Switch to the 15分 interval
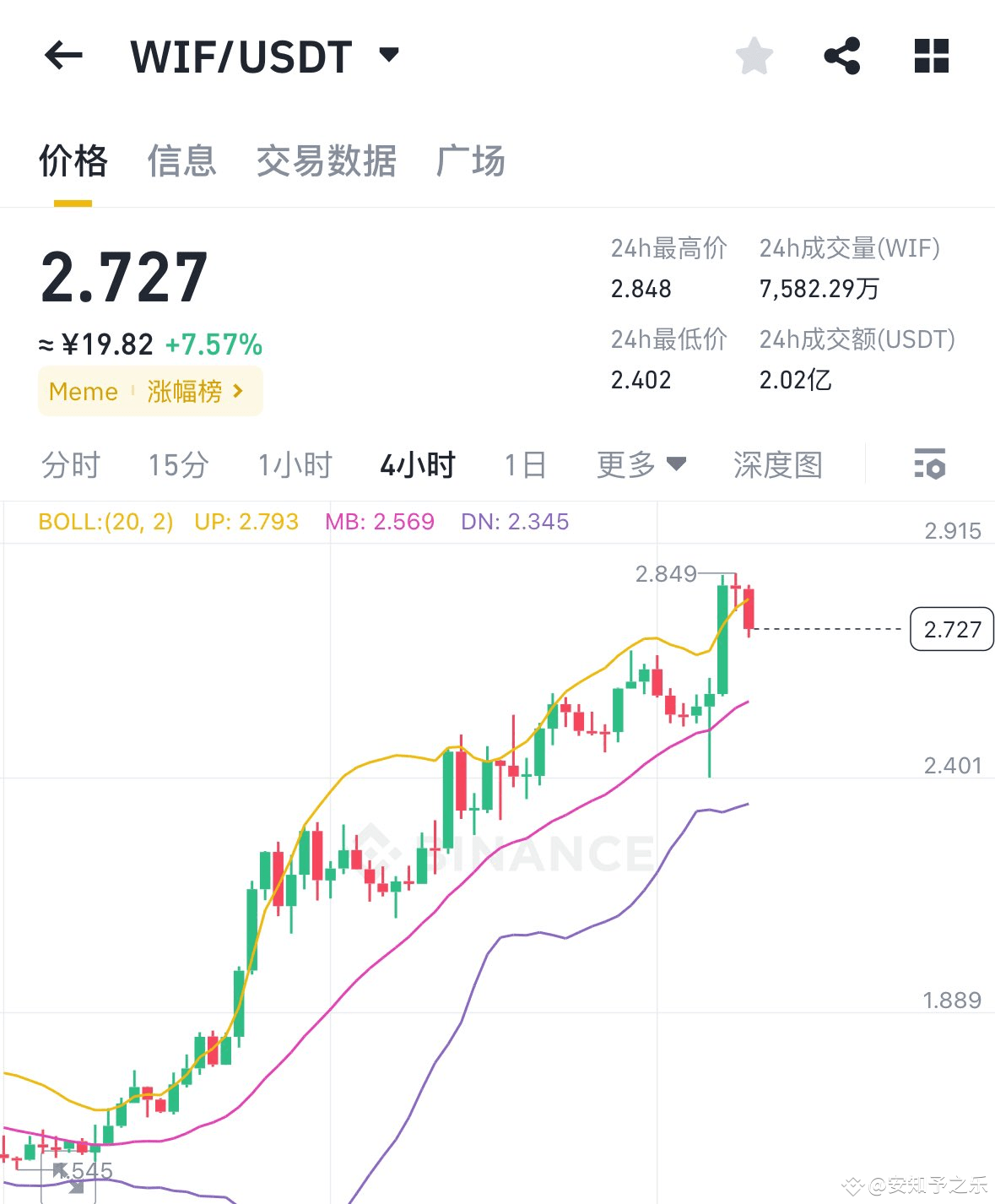 pyautogui.click(x=176, y=464)
